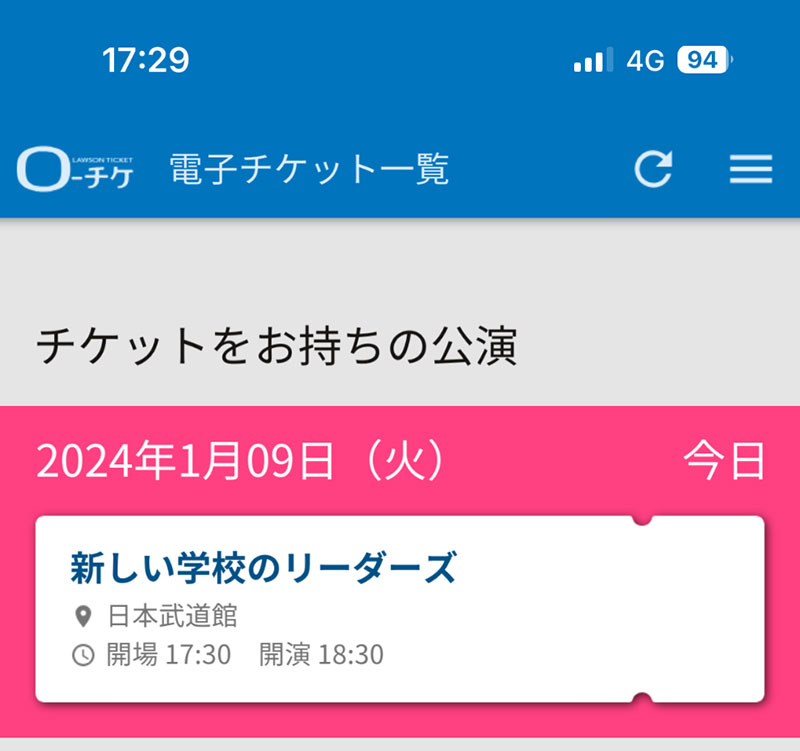The width and height of the screenshot is (800, 751).
Task: Open the hamburger menu
Action: click(750, 170)
